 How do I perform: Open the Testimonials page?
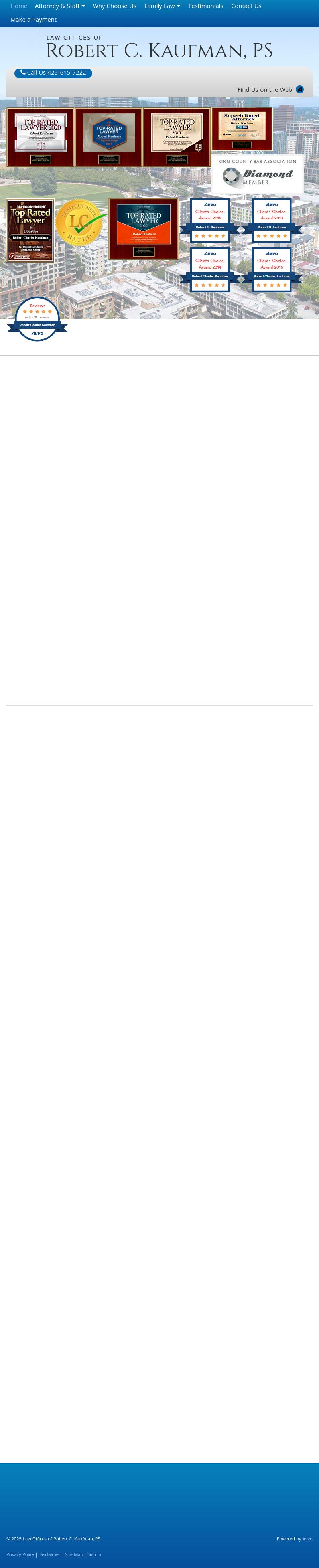(205, 6)
